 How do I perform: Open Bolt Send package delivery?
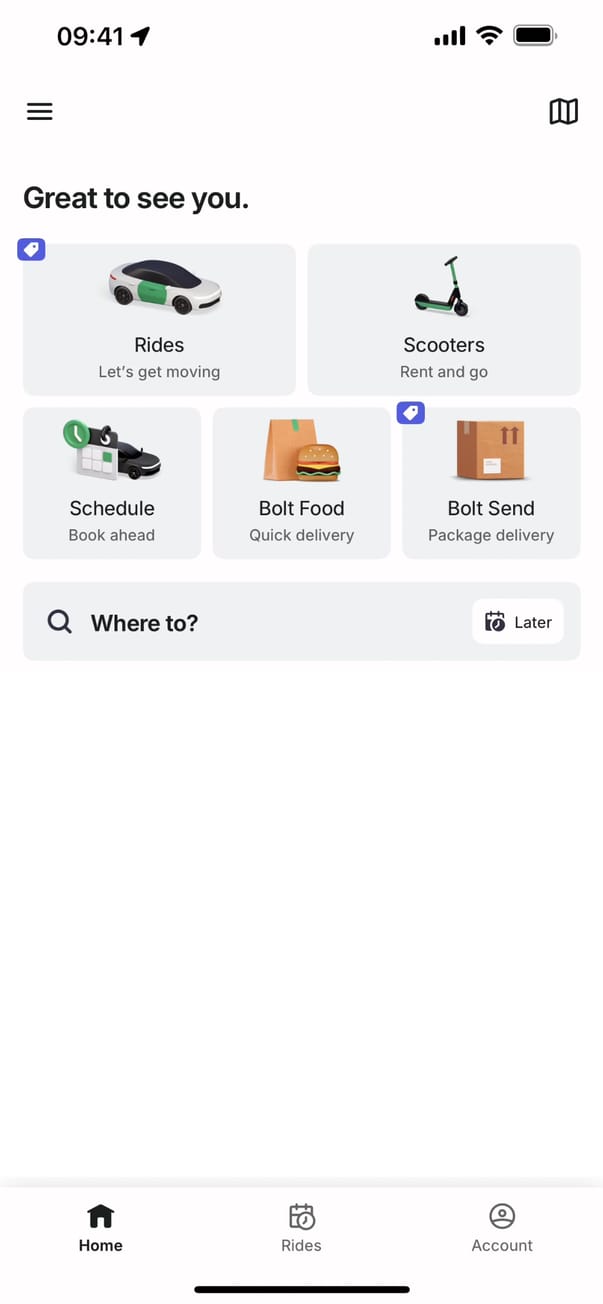click(491, 483)
